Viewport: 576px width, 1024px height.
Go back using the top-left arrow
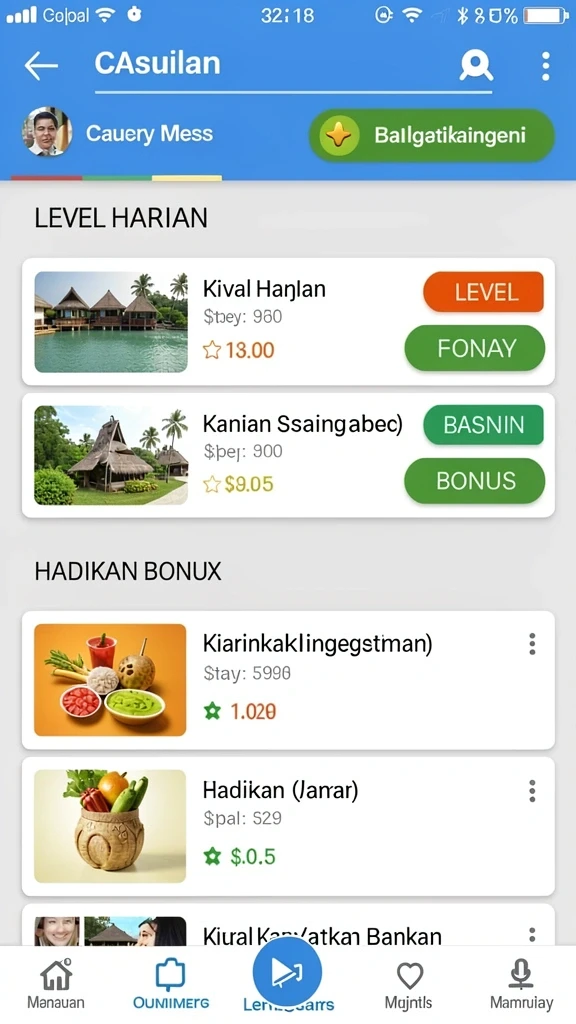41,65
